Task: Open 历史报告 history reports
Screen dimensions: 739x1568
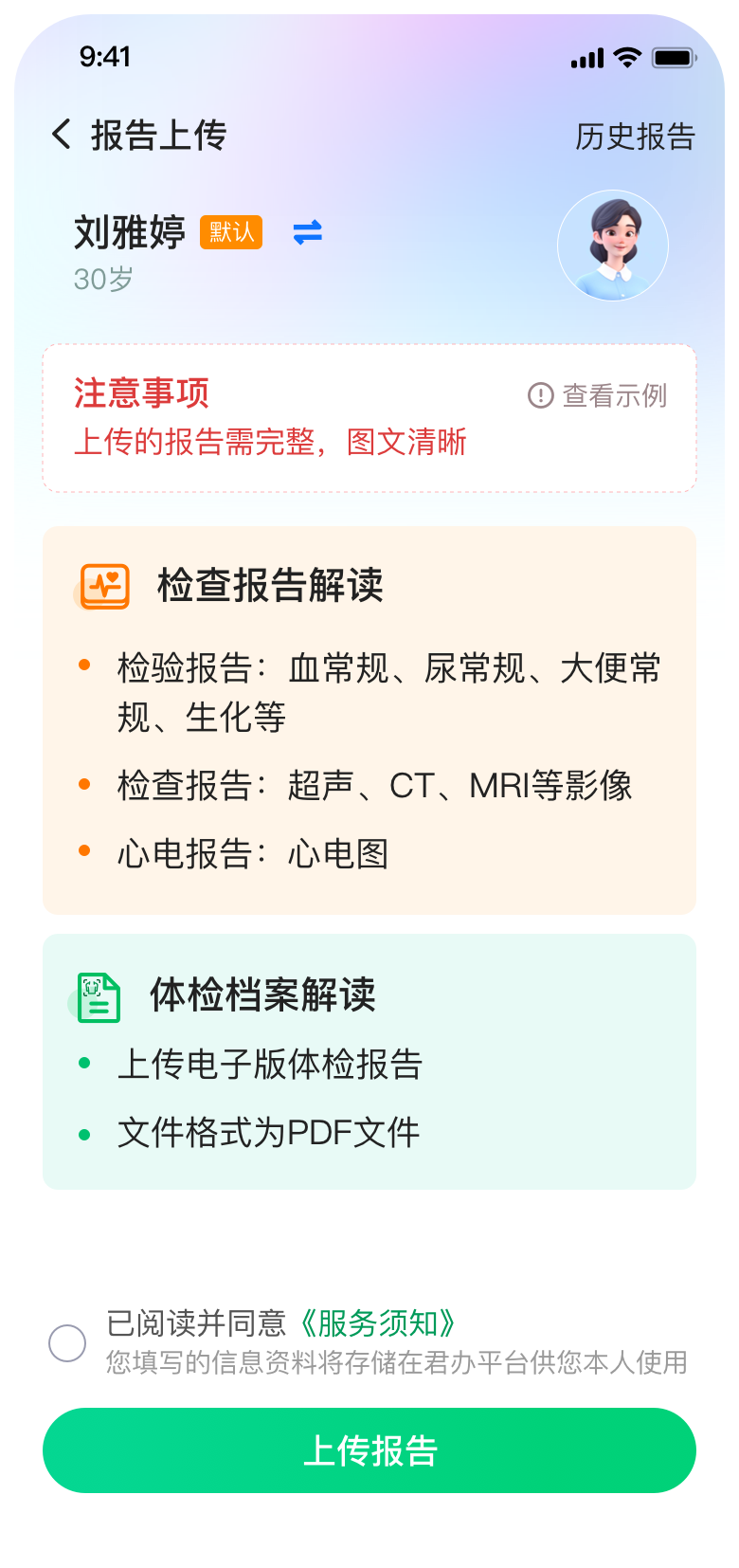Action: (x=635, y=137)
